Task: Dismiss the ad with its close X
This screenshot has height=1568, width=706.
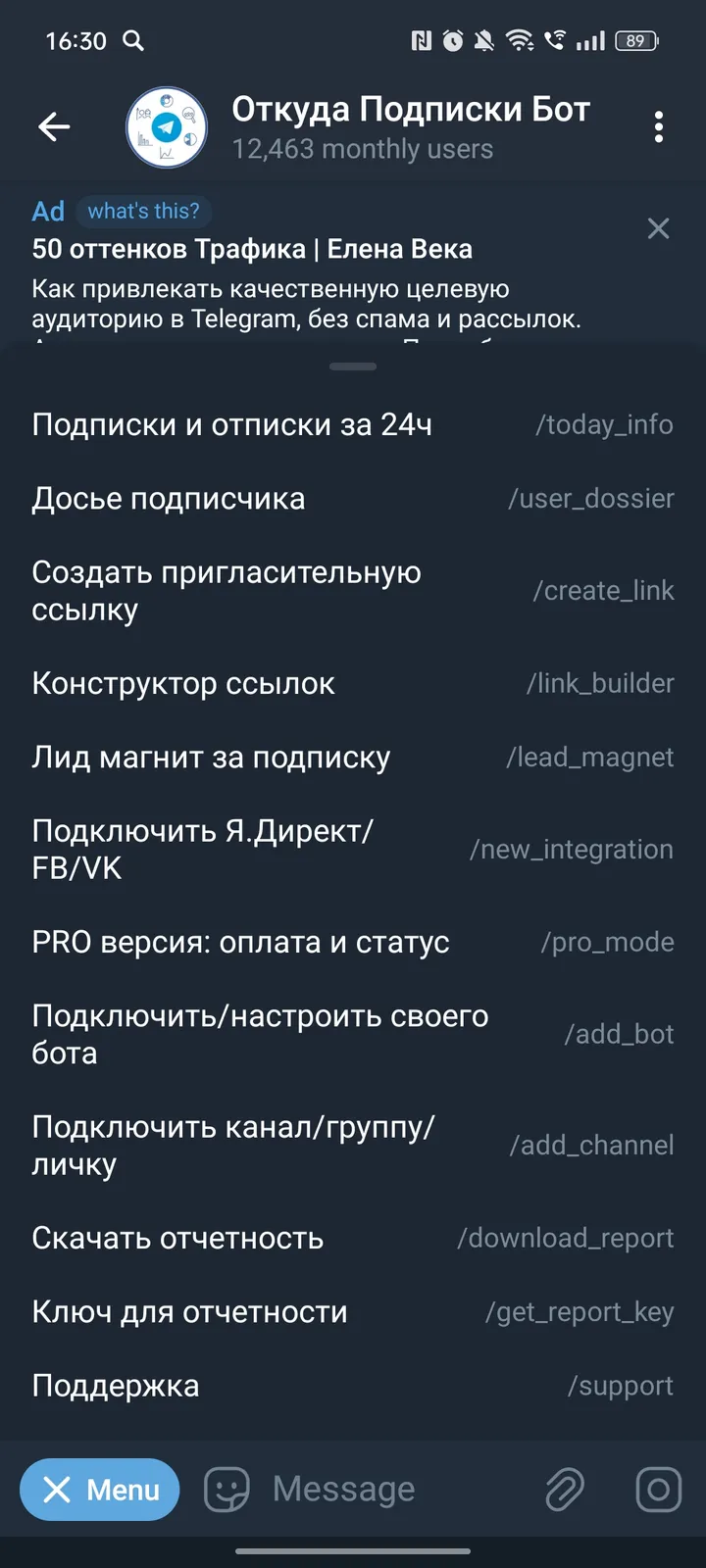Action: [658, 228]
